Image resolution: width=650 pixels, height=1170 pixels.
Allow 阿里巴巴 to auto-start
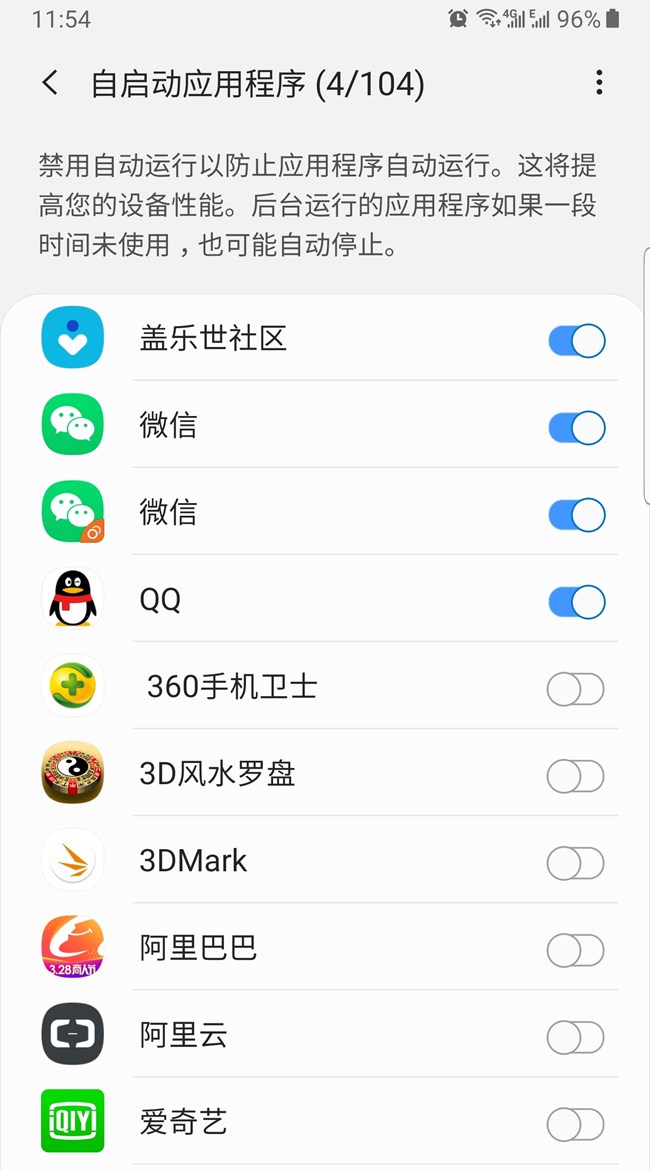coord(575,950)
